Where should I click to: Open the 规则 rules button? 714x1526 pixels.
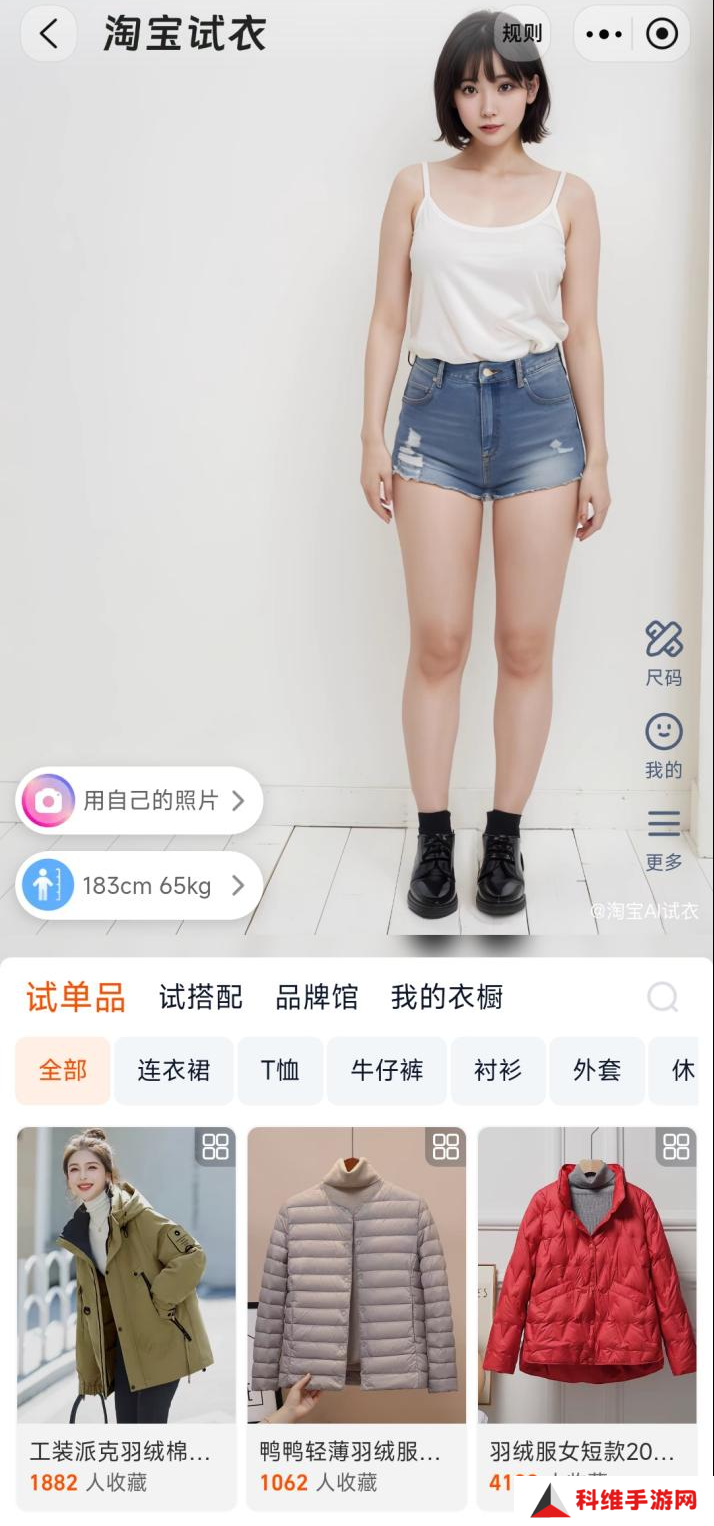(521, 34)
